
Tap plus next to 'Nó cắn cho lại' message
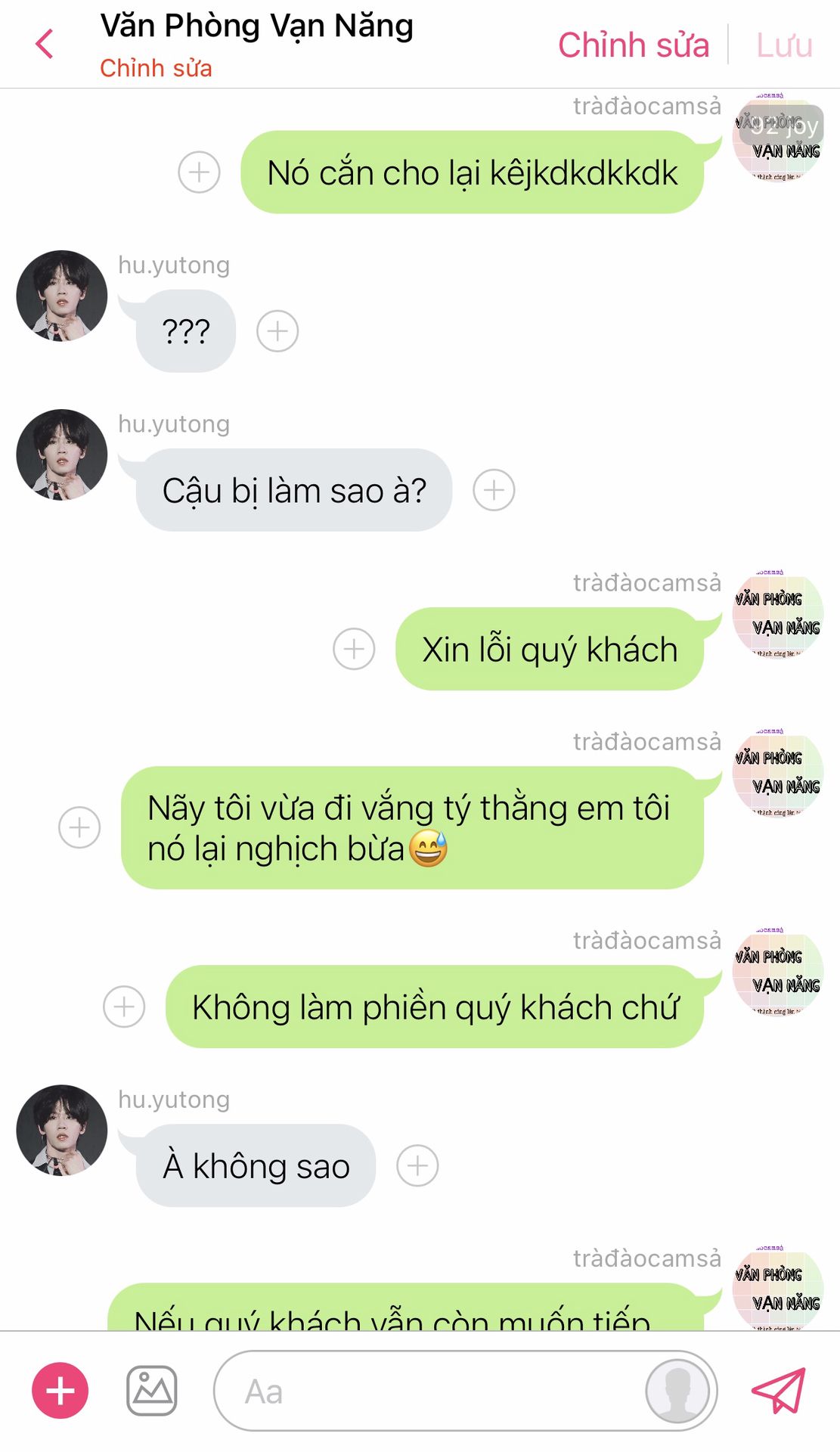tap(199, 172)
